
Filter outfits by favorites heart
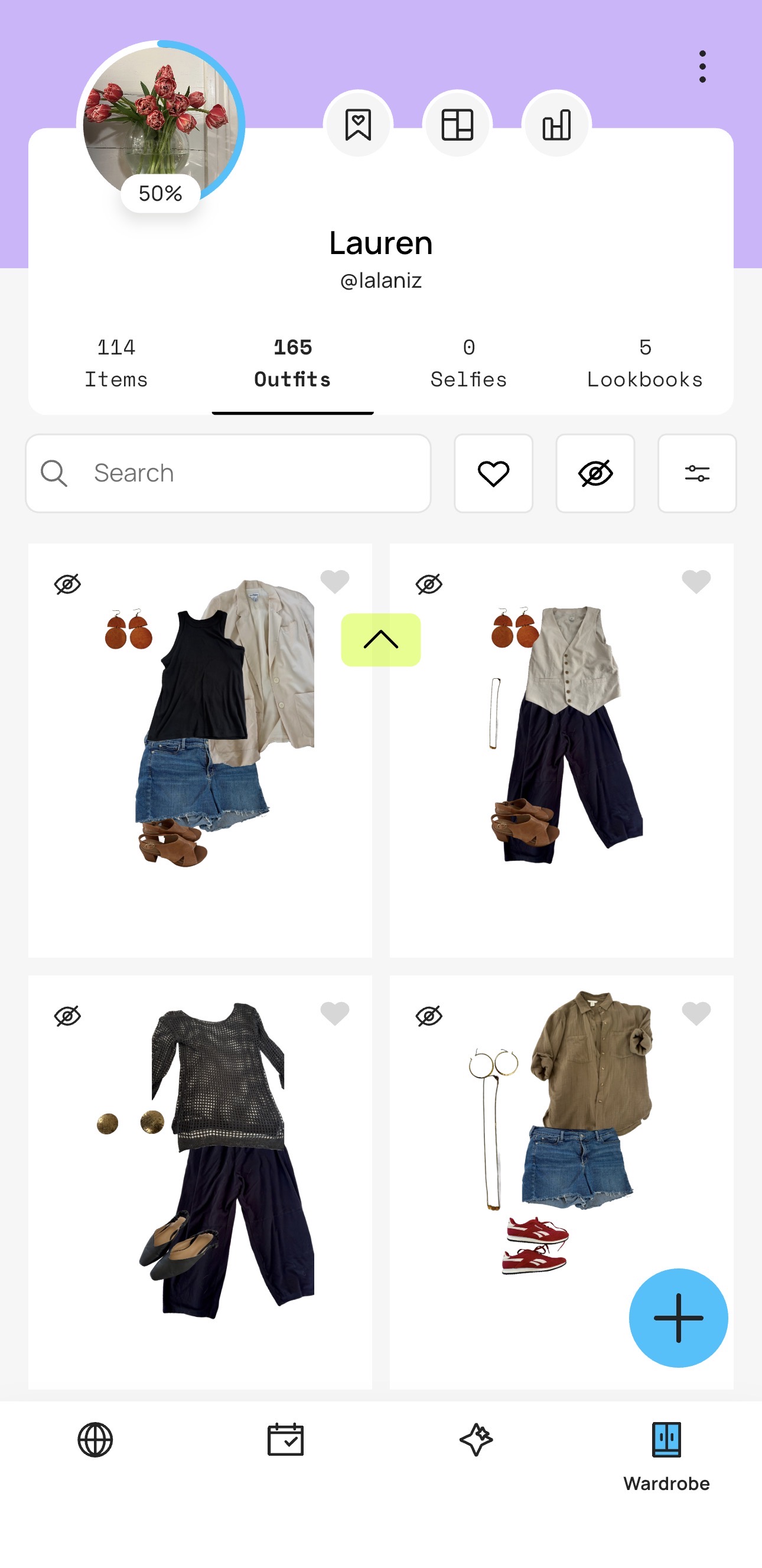(493, 473)
